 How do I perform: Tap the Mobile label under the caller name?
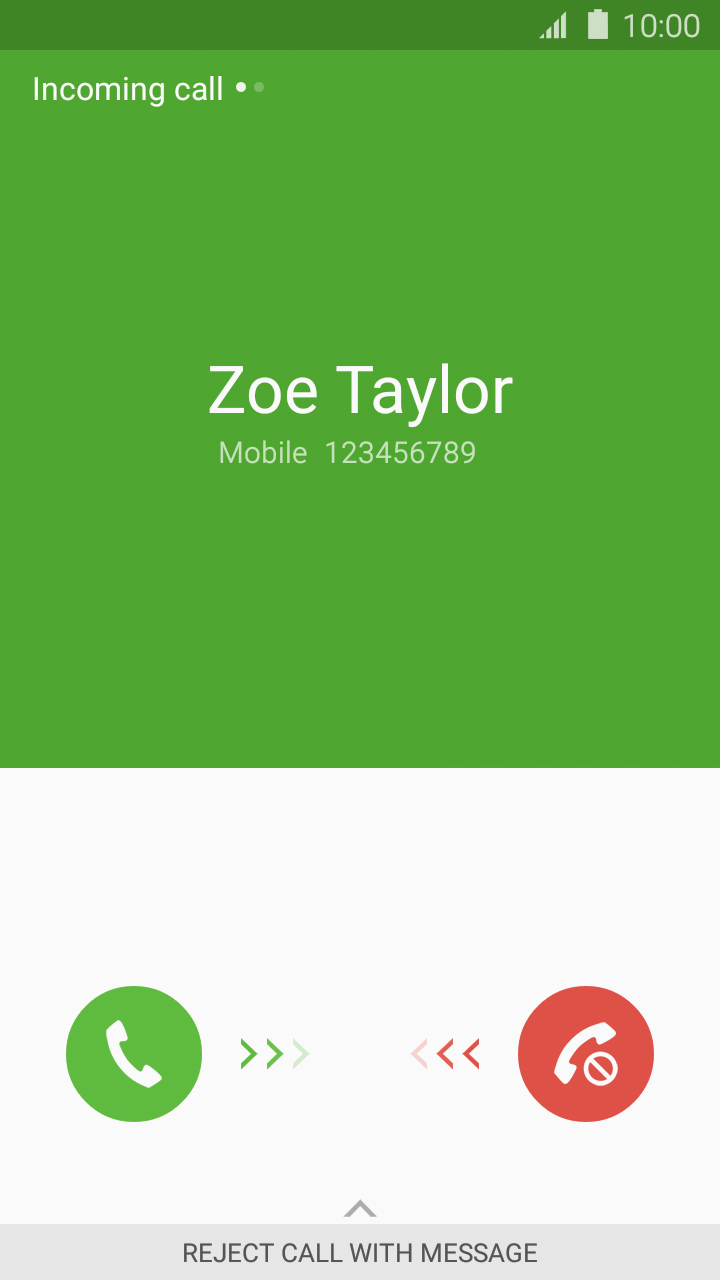click(x=262, y=452)
